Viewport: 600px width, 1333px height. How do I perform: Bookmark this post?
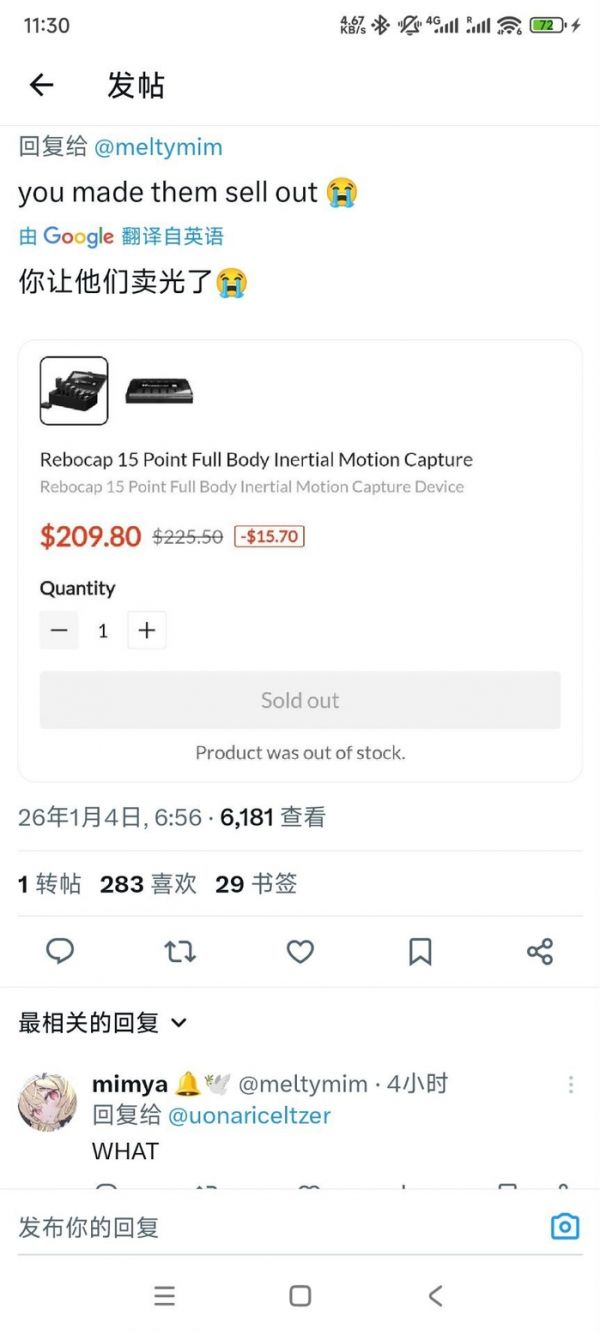pyautogui.click(x=420, y=951)
